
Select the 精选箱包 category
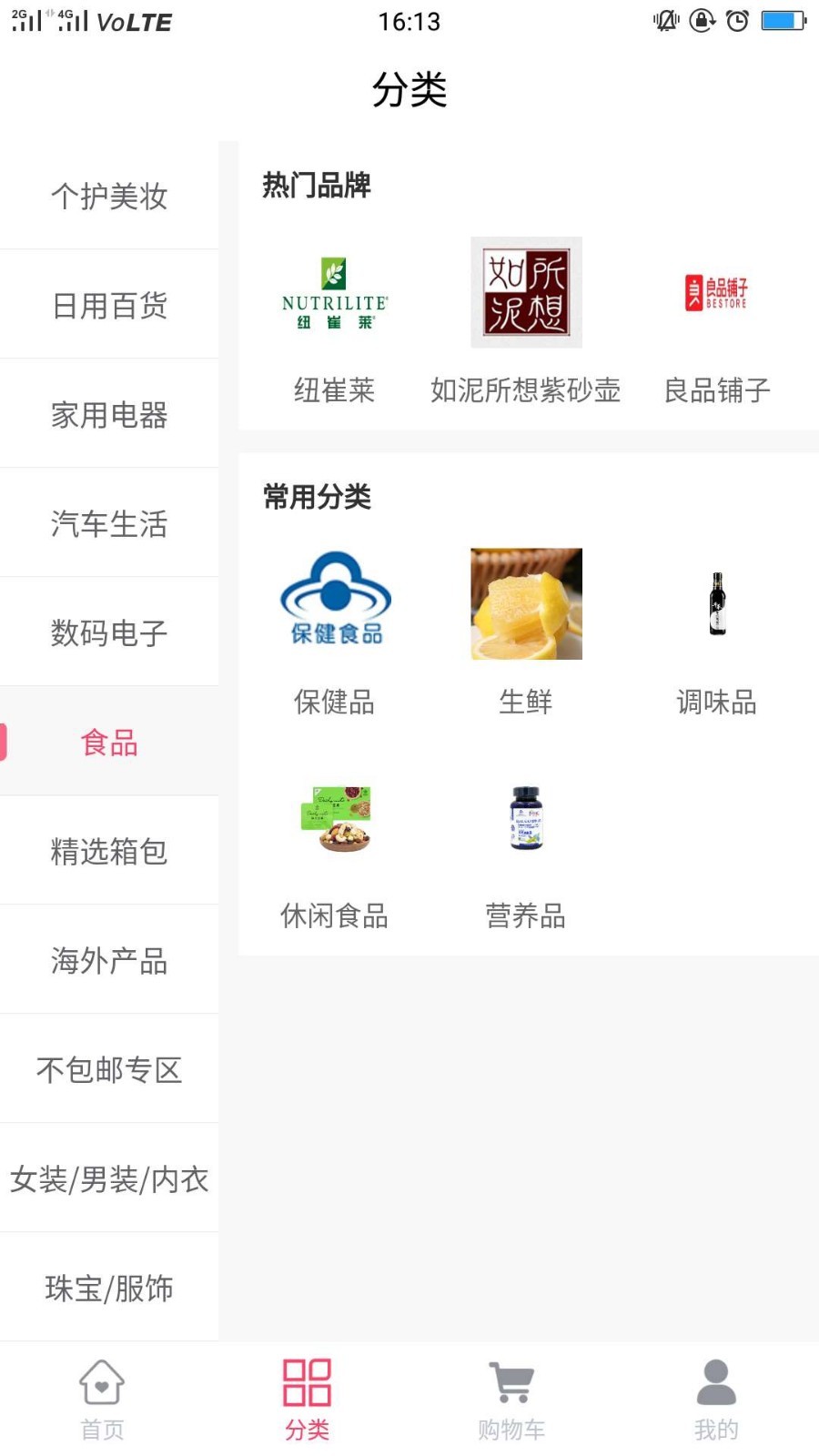(x=109, y=851)
